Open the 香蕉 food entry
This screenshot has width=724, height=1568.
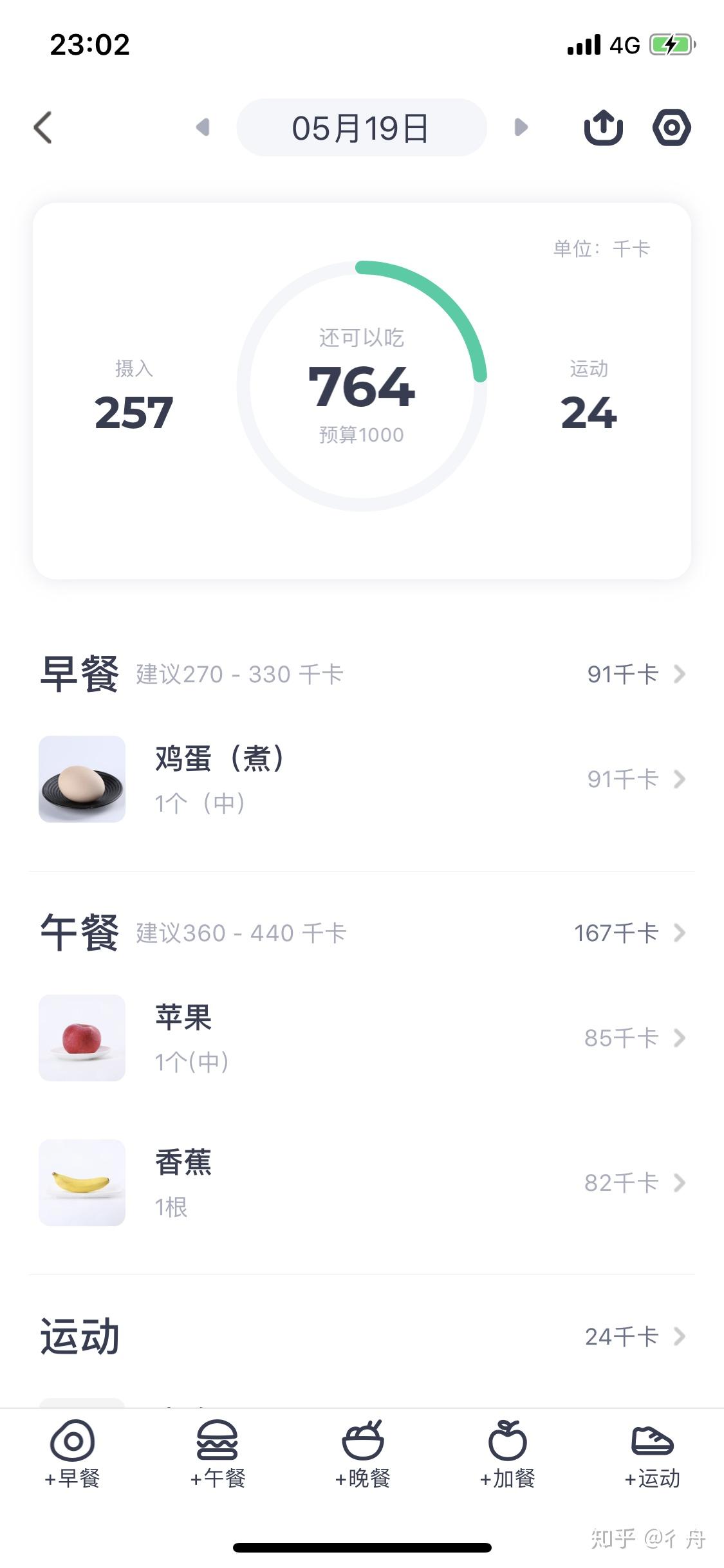pyautogui.click(x=360, y=1183)
